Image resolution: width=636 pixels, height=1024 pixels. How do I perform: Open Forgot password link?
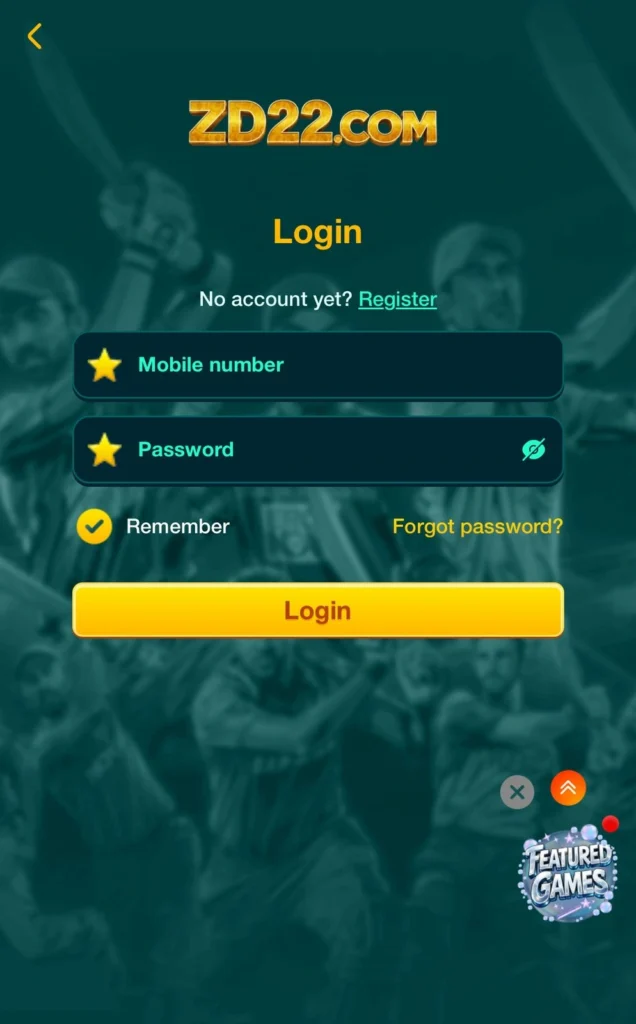477,526
